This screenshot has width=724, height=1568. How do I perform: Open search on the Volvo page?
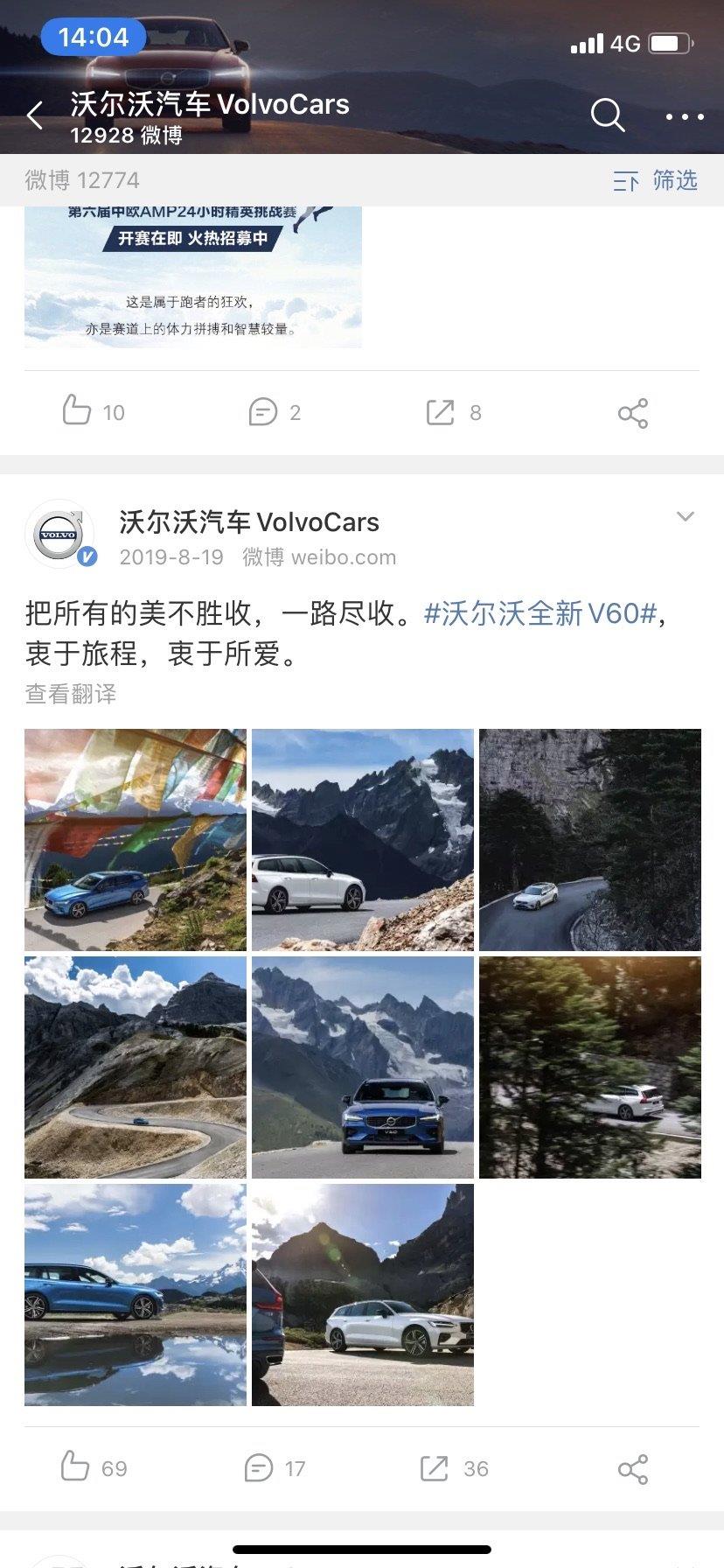[x=607, y=115]
